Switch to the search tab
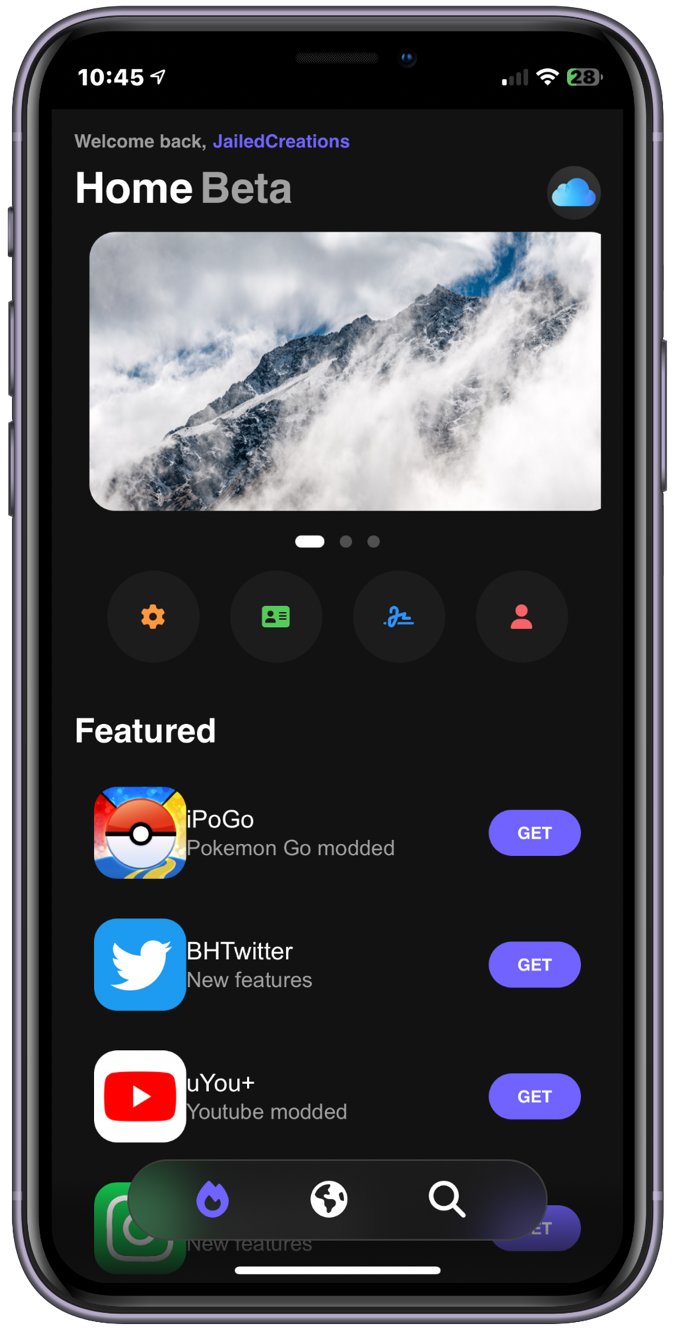Viewport: 675px width, 1336px height. (446, 1198)
